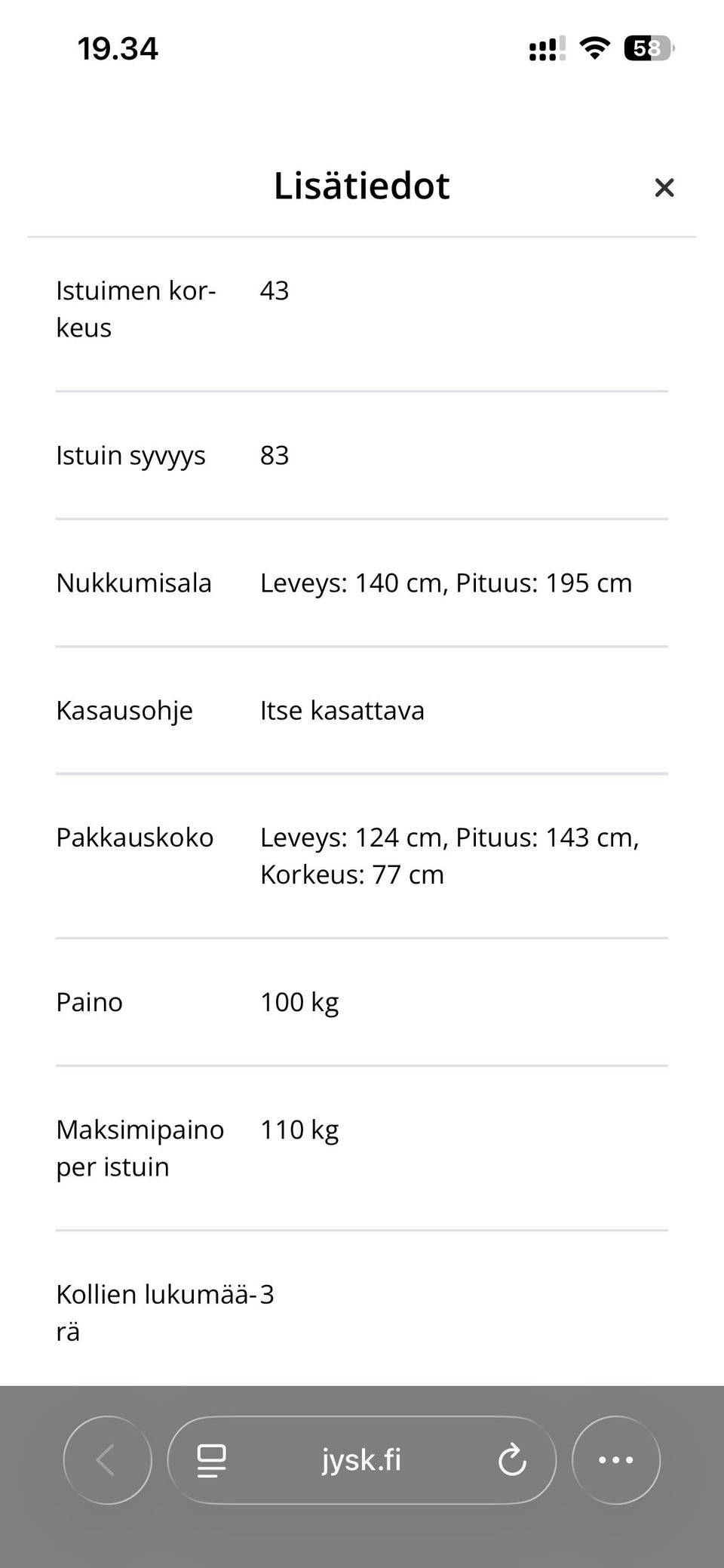
Task: Tap the jysk.fi address bar
Action: [361, 1459]
